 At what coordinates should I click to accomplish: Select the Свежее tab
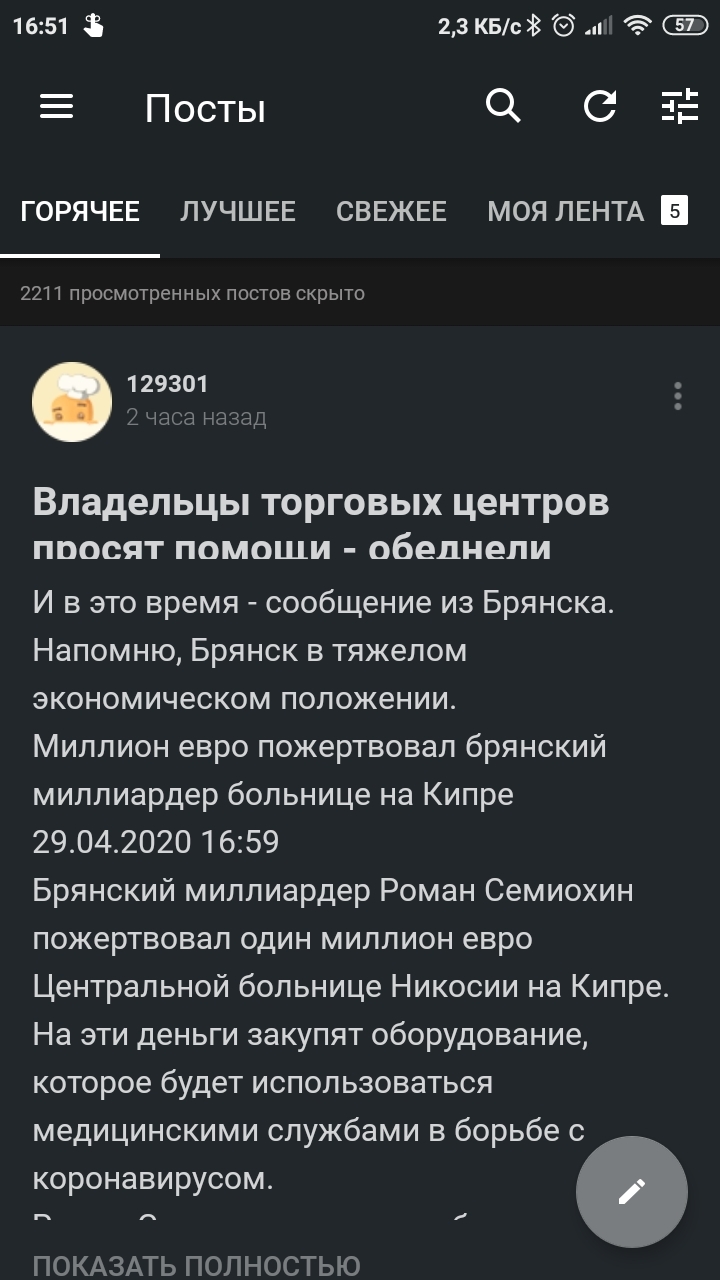point(391,211)
